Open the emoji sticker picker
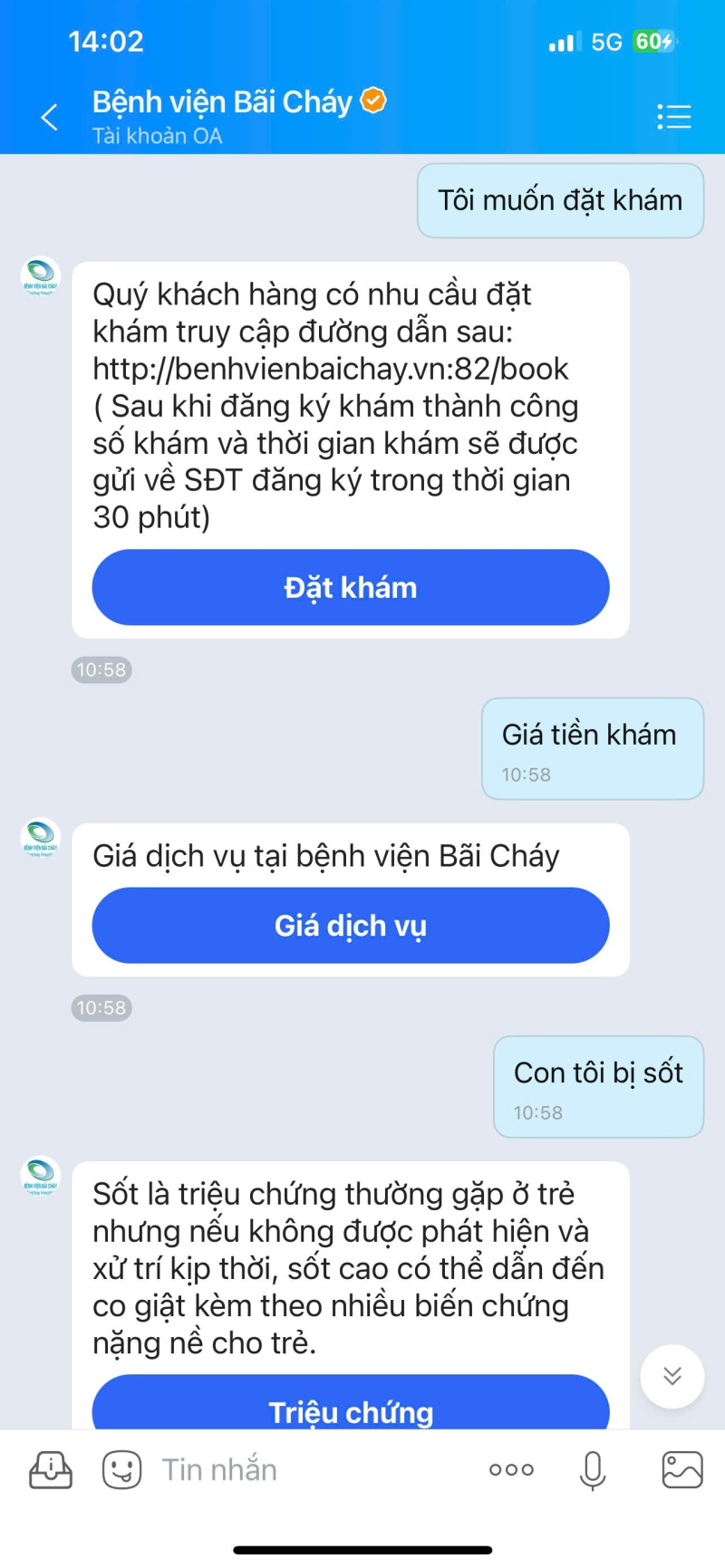Screen dimensions: 725x1568 121,1469
